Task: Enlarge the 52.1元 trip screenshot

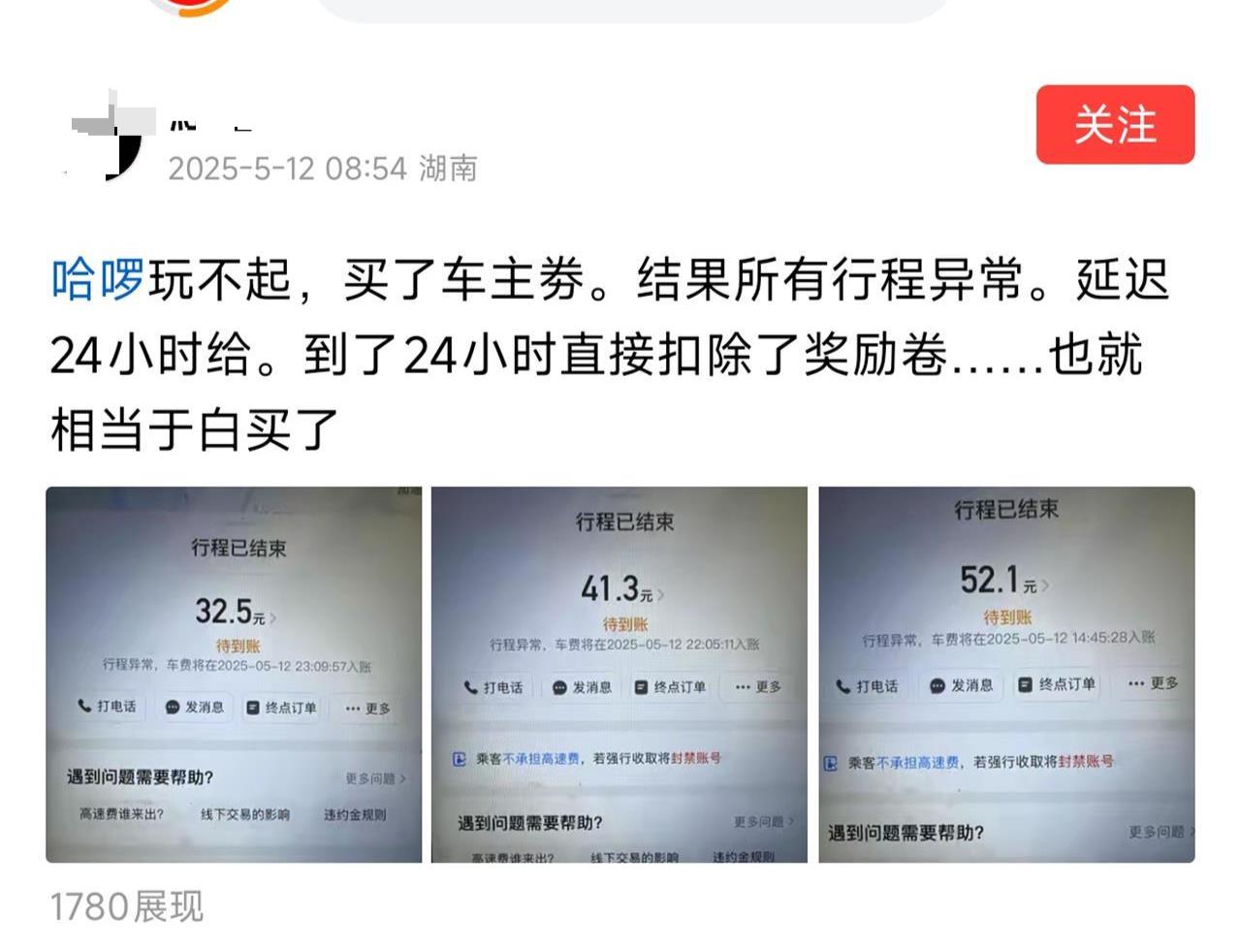Action: coord(1006,674)
